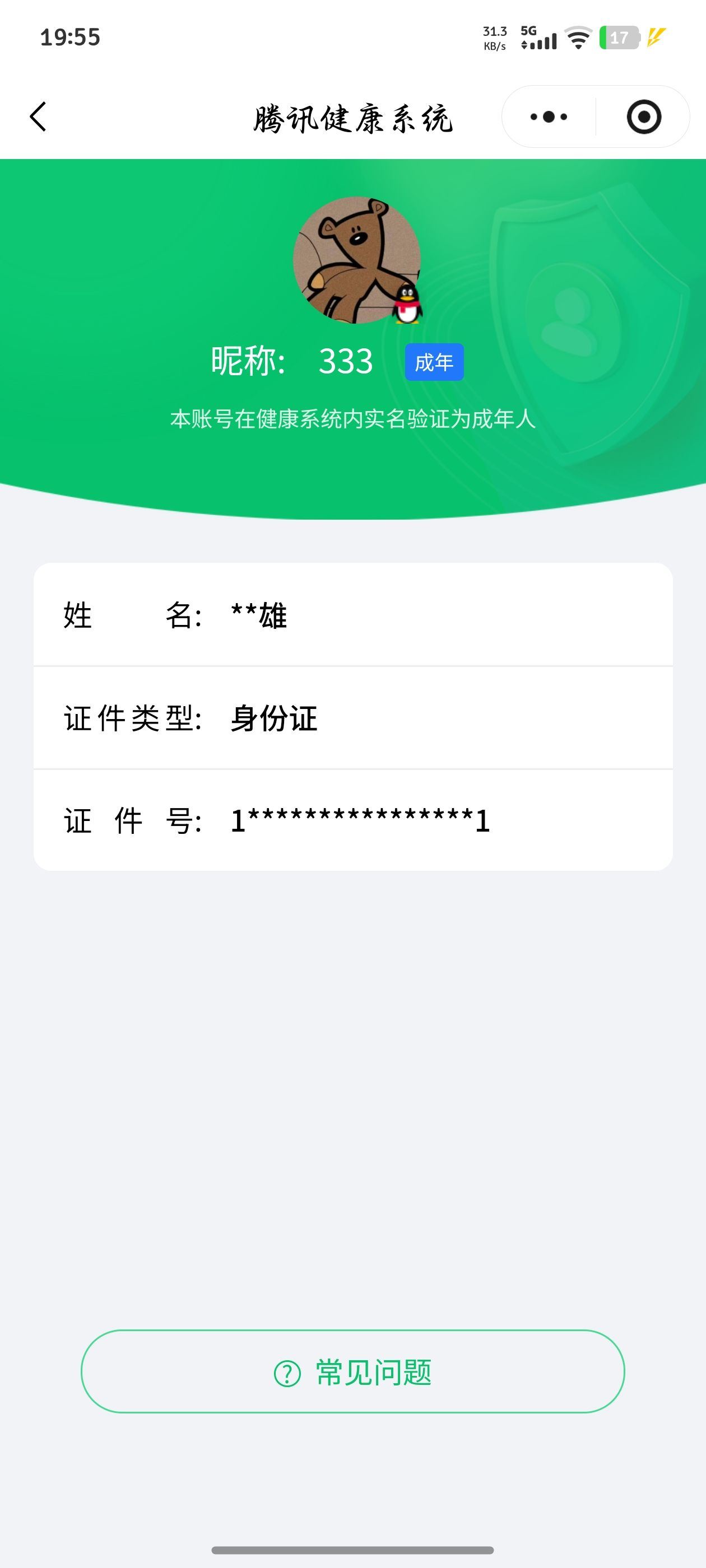The height and width of the screenshot is (1568, 706).
Task: Tap the battery indicator showing 17
Action: tap(617, 38)
